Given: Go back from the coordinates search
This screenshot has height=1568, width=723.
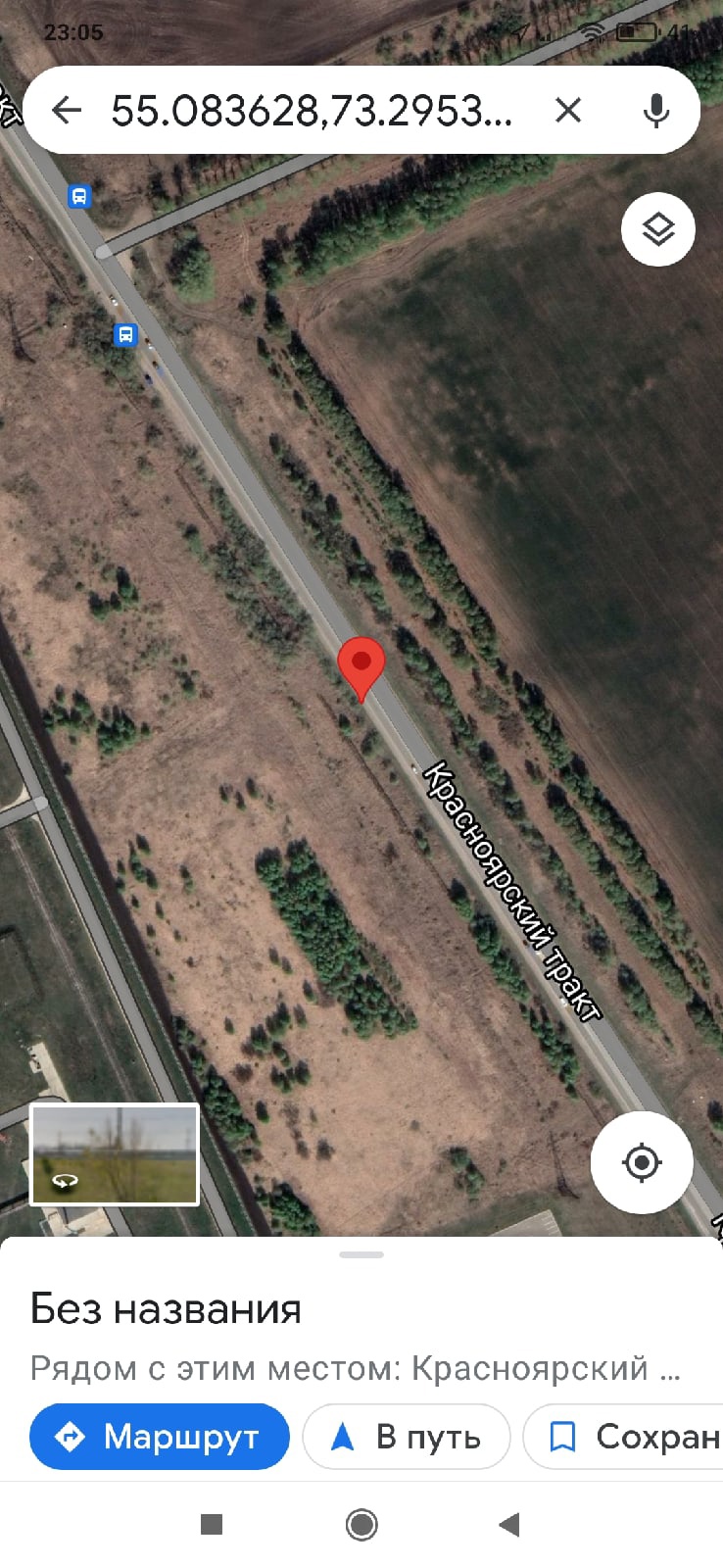Looking at the screenshot, I should 66,110.
